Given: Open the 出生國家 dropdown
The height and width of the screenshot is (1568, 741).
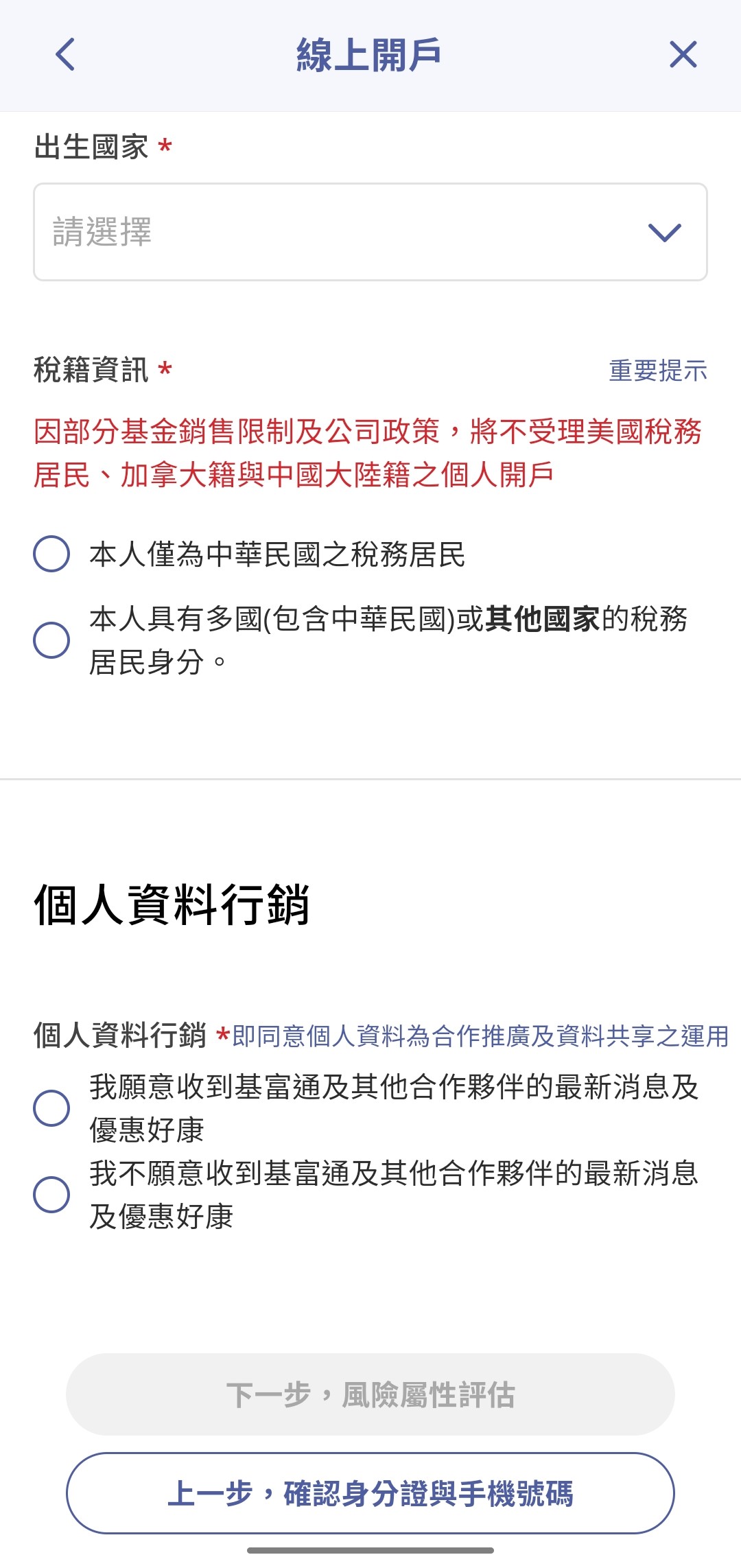Looking at the screenshot, I should (370, 232).
